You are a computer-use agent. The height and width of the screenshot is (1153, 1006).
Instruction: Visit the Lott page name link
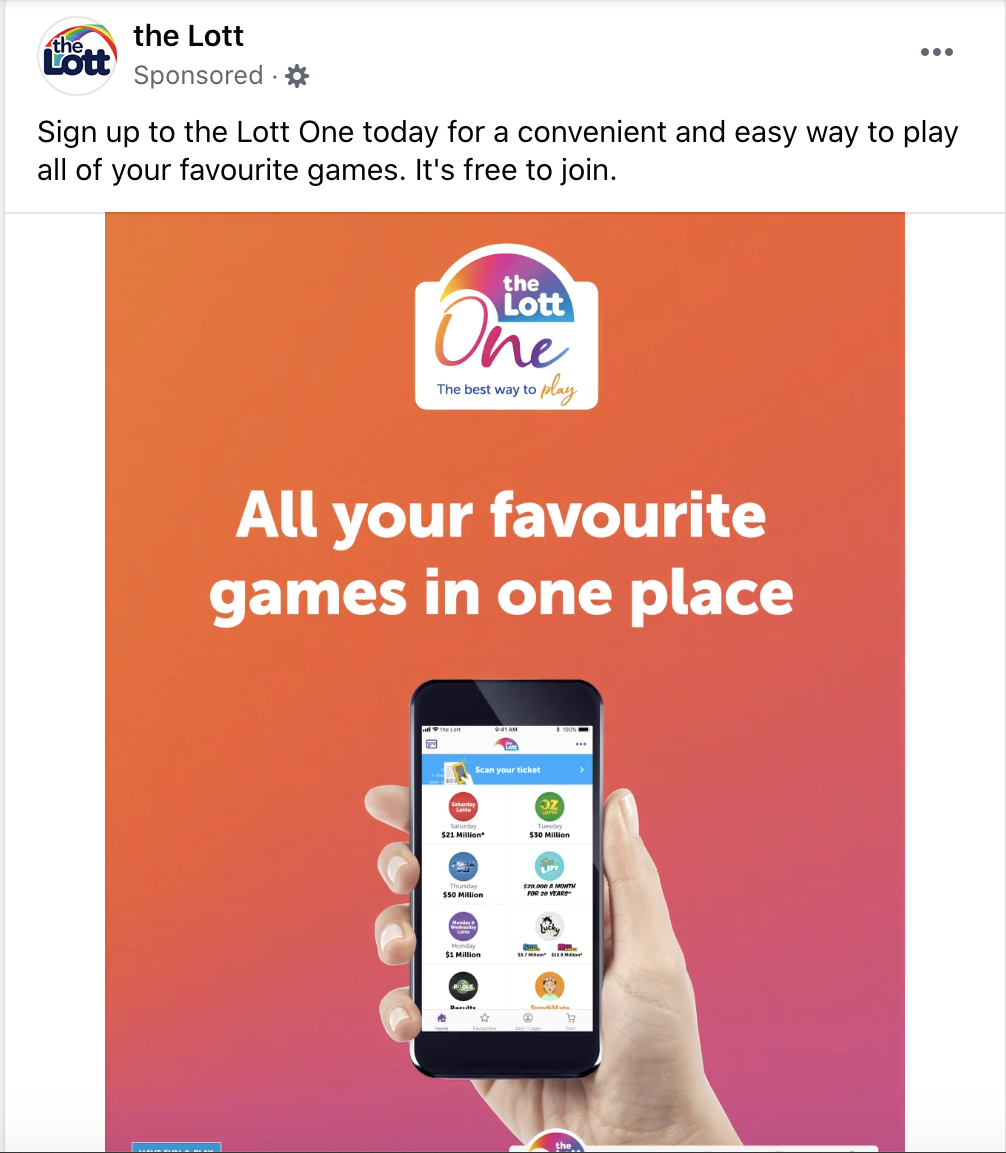point(189,36)
